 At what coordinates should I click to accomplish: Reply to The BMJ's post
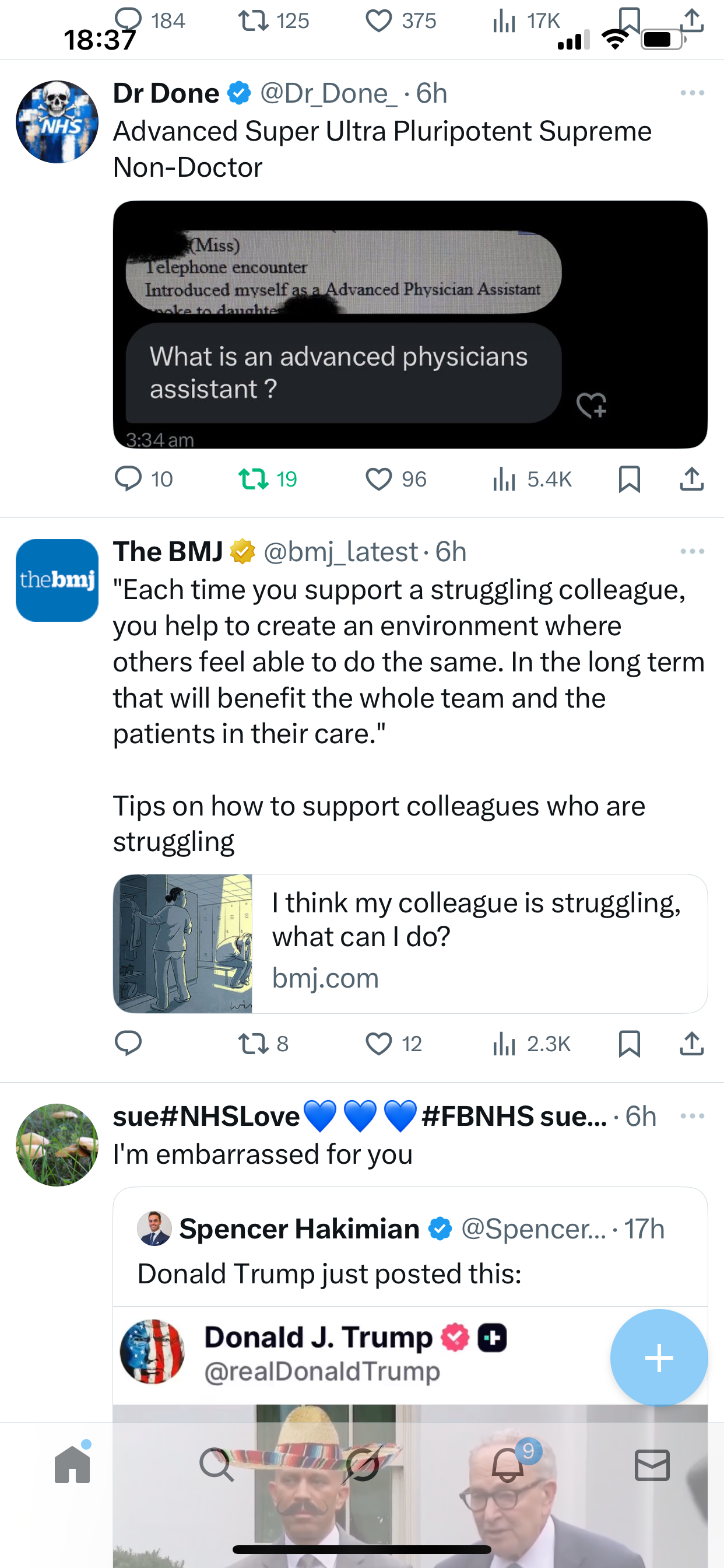click(x=128, y=1044)
